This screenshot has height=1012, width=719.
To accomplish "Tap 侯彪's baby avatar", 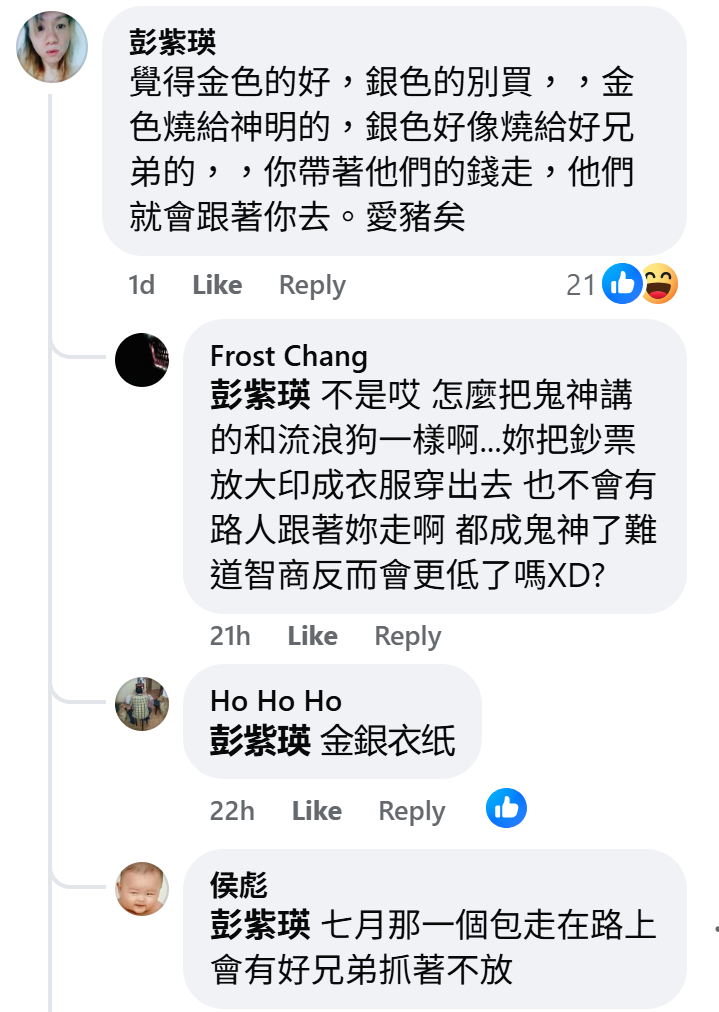I will point(142,888).
